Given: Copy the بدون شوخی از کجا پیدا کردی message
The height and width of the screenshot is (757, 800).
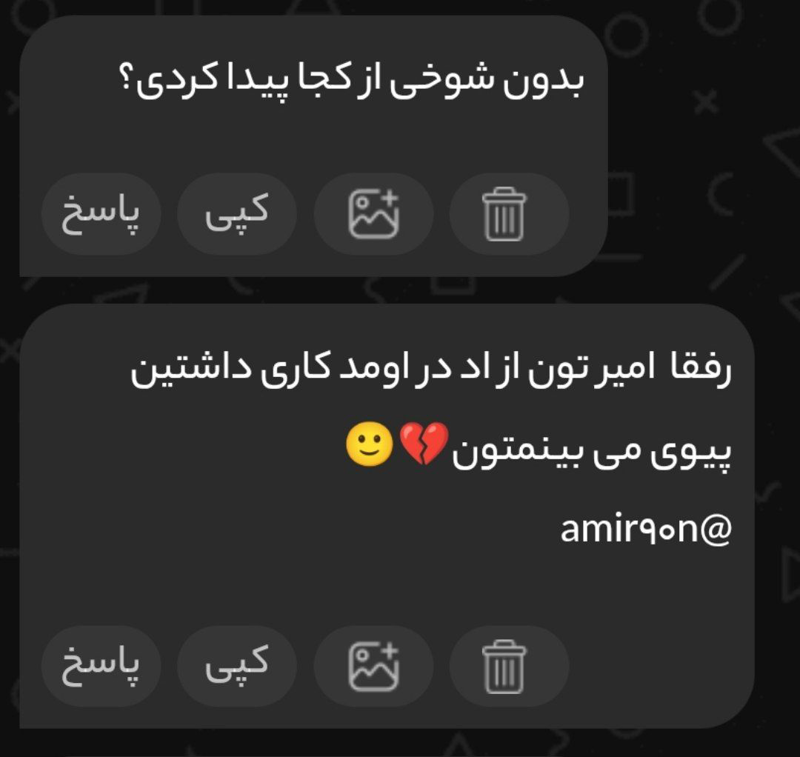Looking at the screenshot, I should coord(236,214).
